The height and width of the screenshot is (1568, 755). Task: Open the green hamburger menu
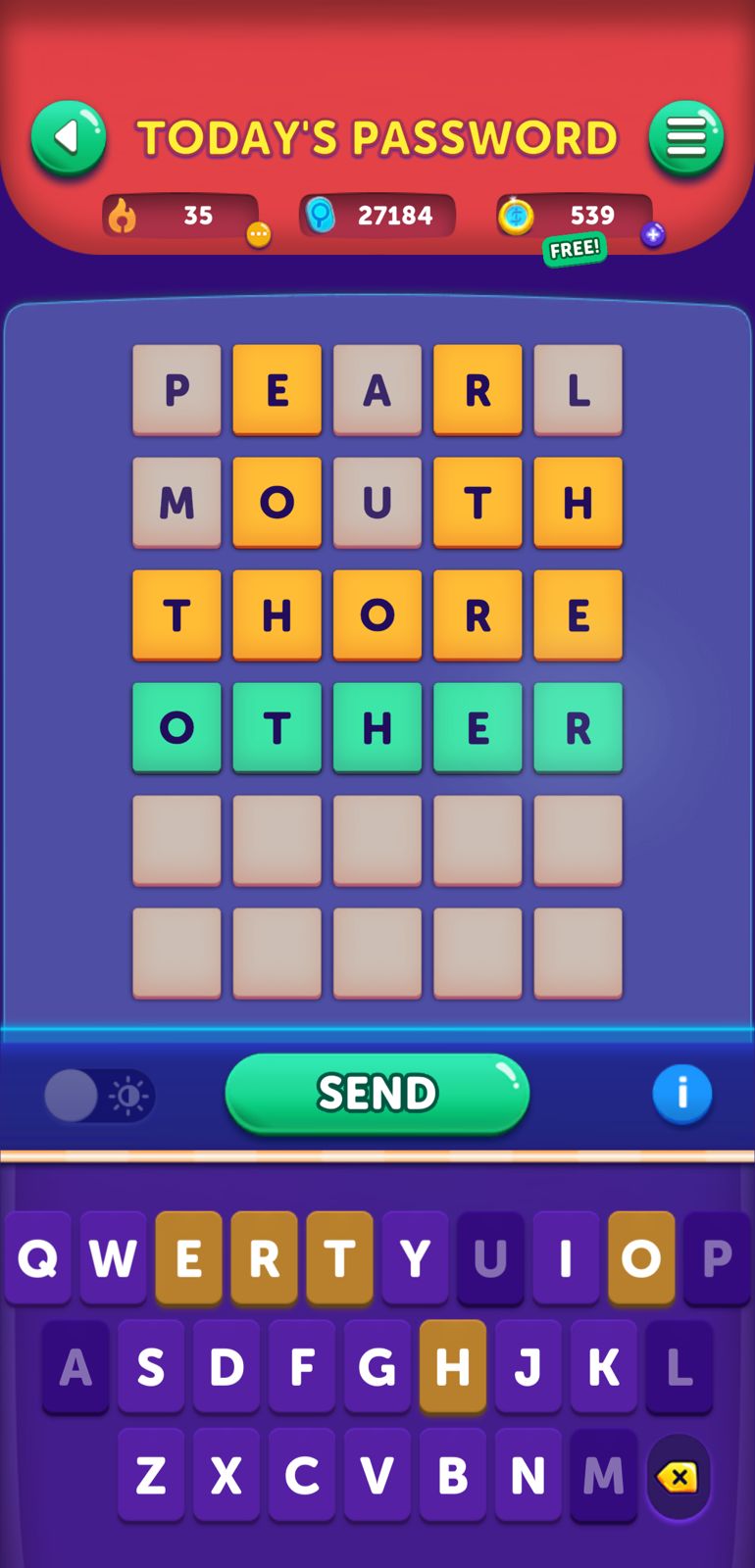(x=686, y=138)
